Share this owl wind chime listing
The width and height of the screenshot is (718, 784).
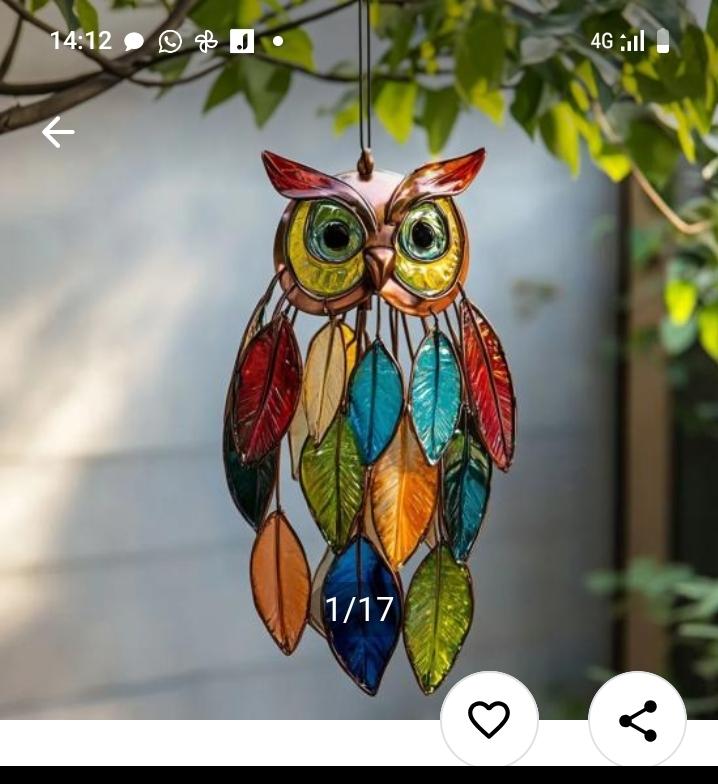tap(638, 720)
